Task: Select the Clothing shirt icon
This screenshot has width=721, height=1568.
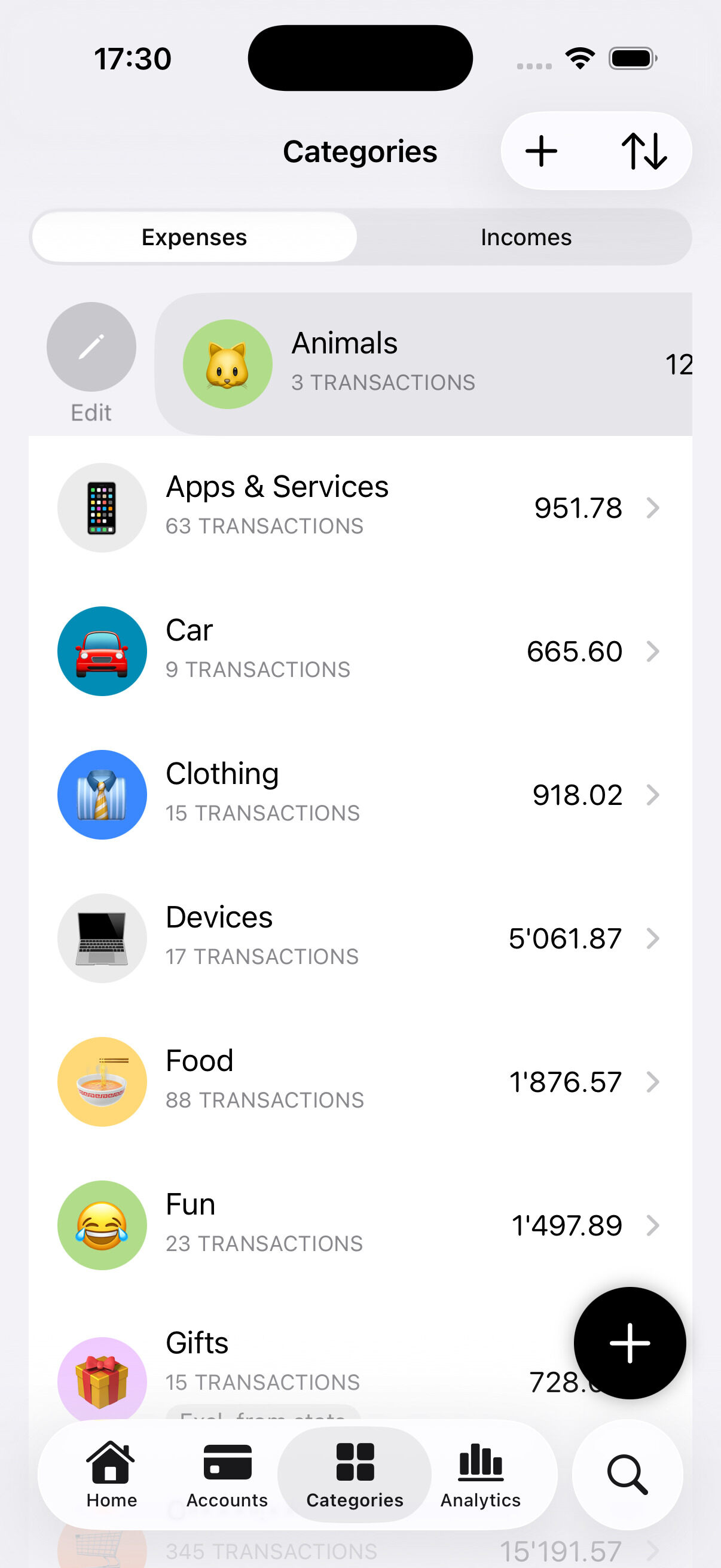Action: click(x=102, y=794)
